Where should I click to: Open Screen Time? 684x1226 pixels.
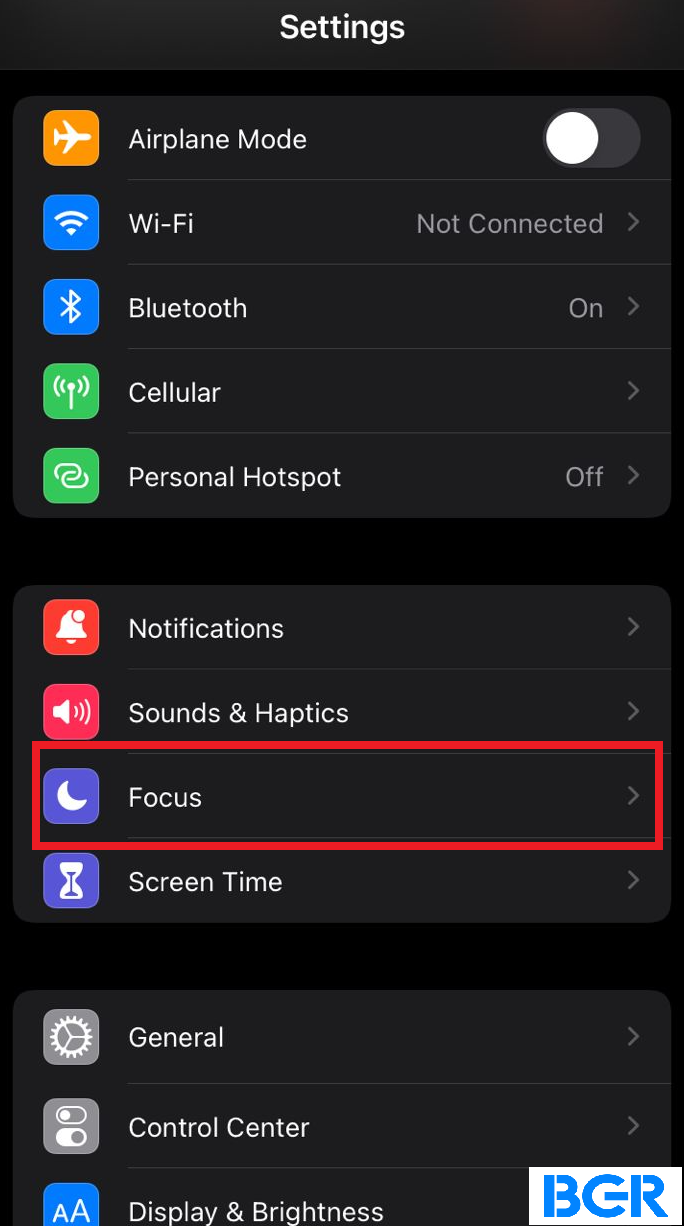(342, 881)
